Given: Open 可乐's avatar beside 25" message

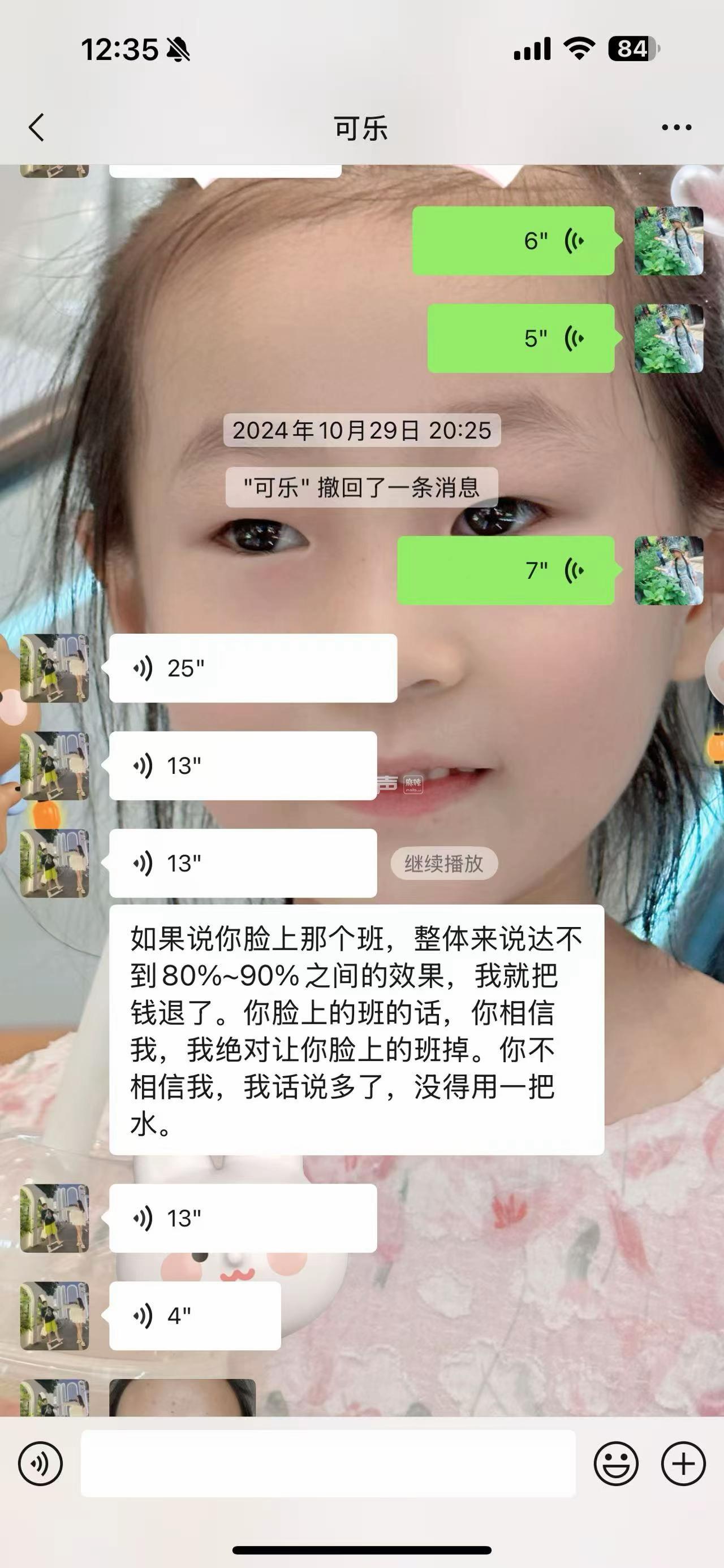Looking at the screenshot, I should click(55, 668).
